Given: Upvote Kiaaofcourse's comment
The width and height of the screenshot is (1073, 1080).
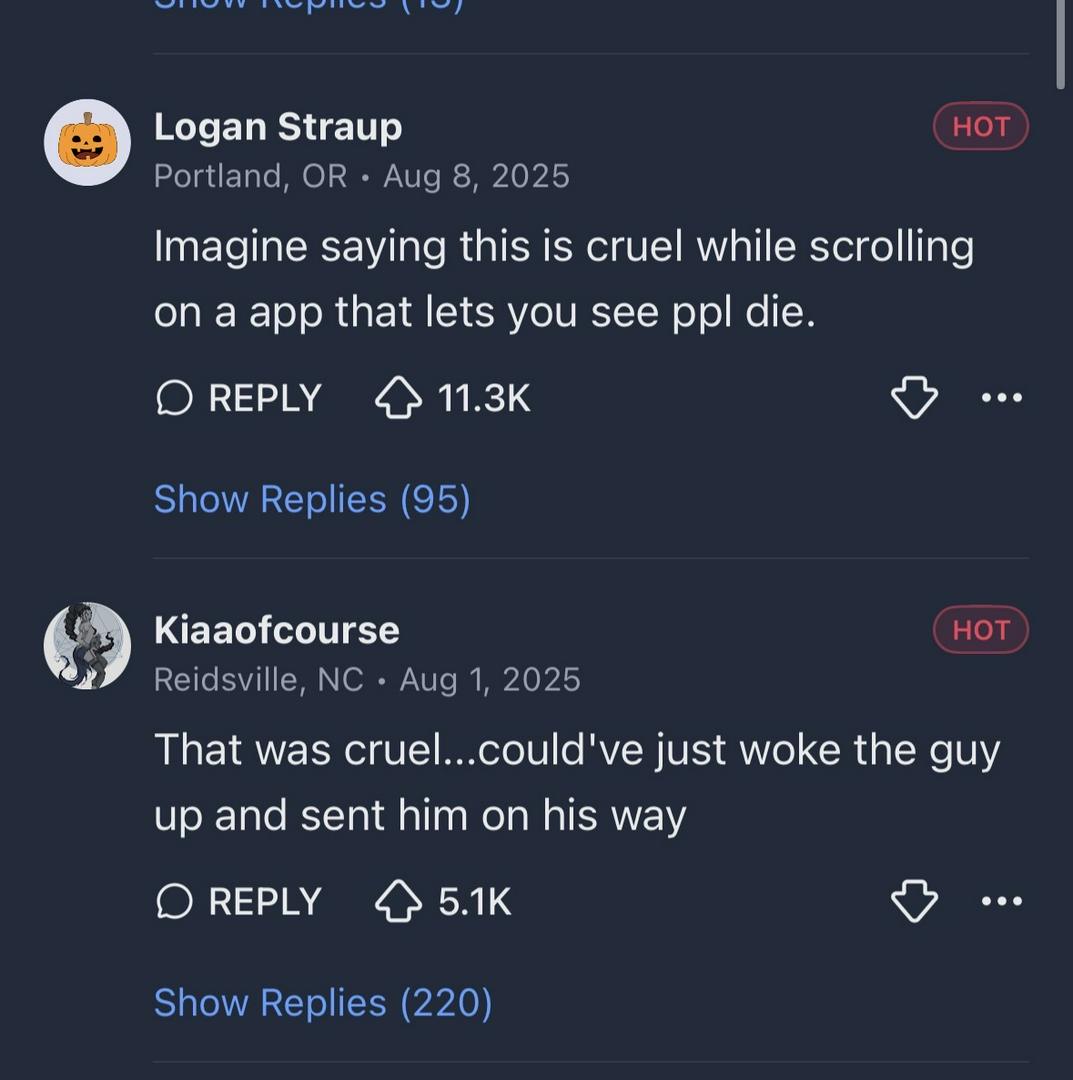Looking at the screenshot, I should pyautogui.click(x=398, y=902).
